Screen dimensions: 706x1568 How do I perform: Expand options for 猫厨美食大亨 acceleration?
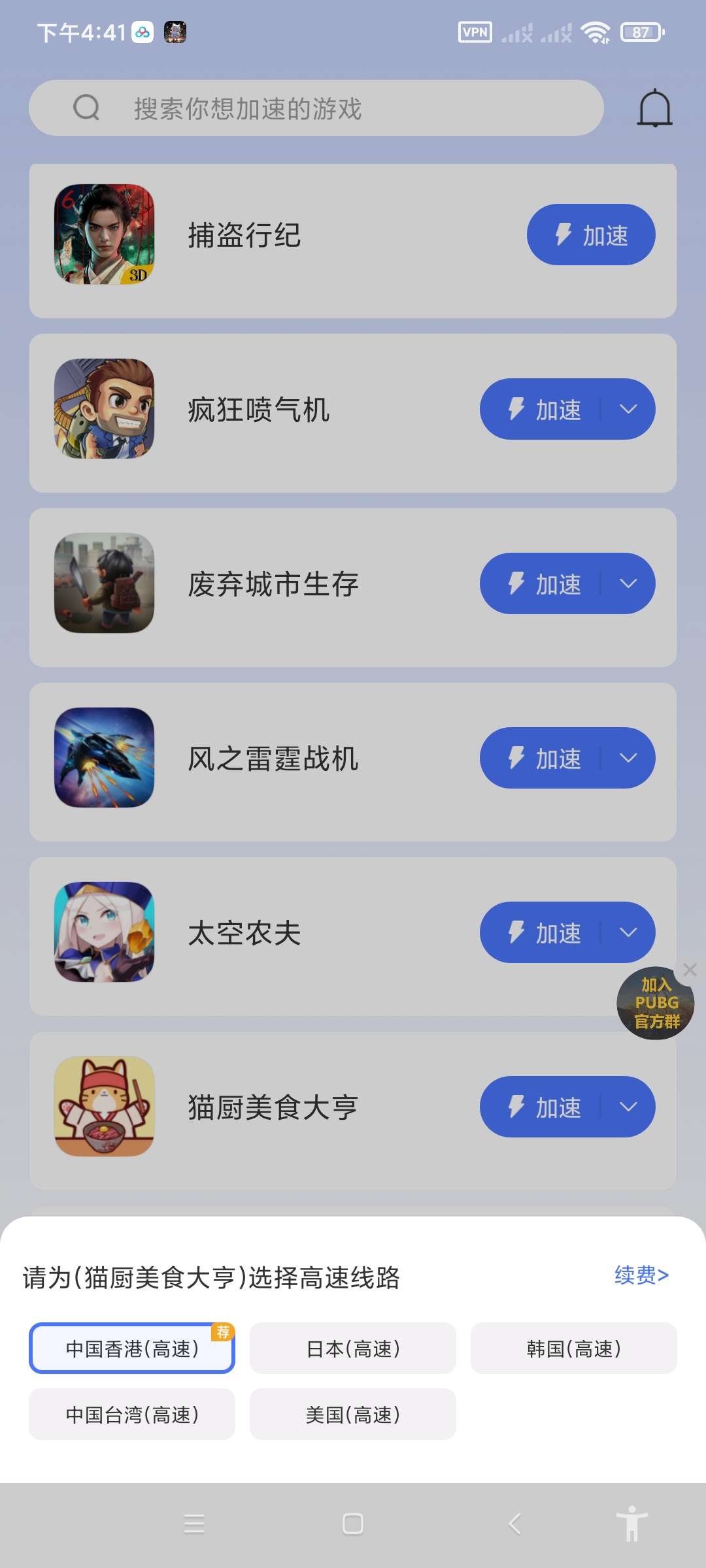628,1107
